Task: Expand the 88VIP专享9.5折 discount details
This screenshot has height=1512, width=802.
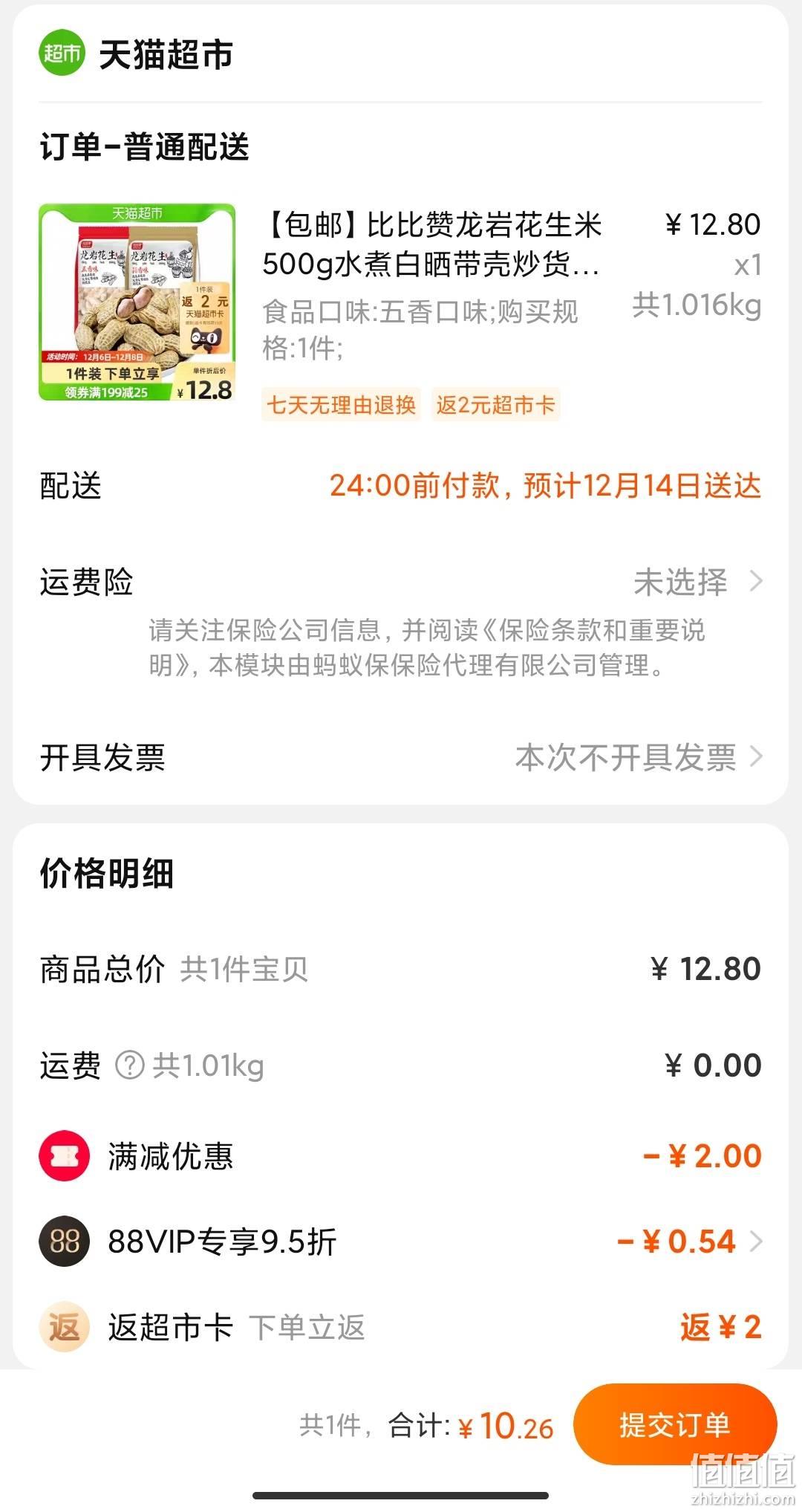Action: point(401,1242)
